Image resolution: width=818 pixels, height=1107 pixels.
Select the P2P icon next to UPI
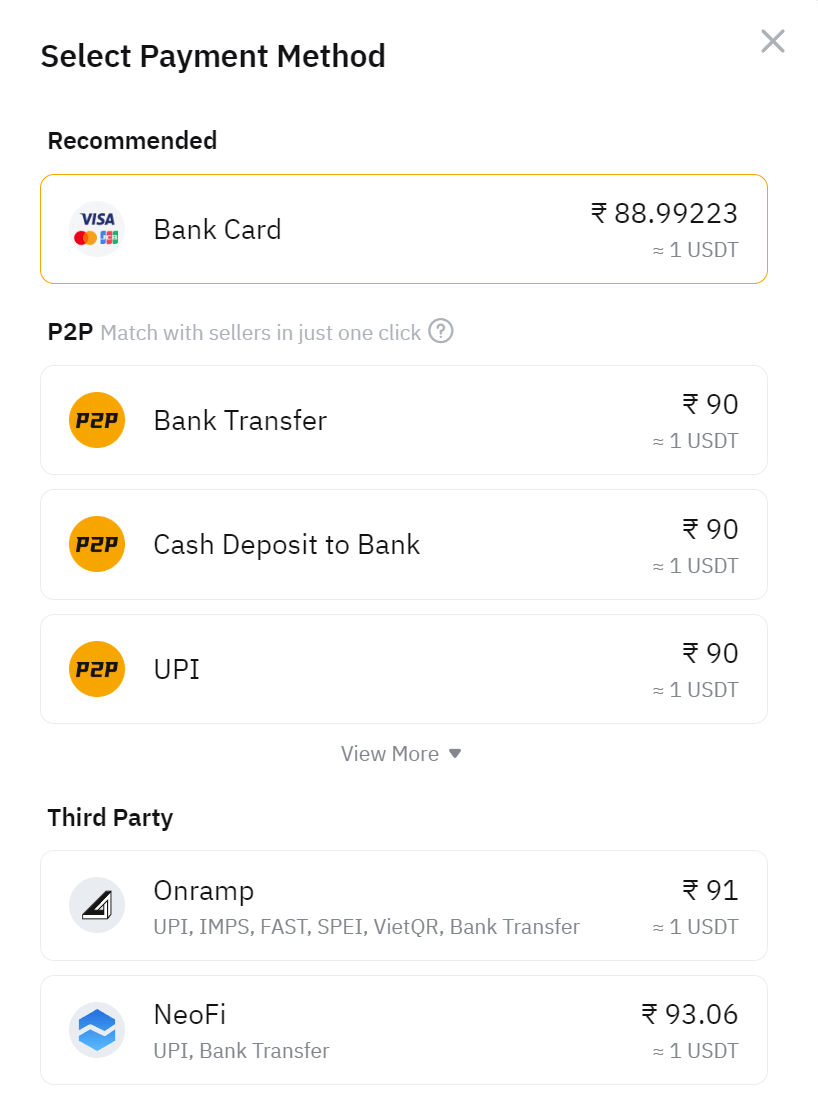96,669
